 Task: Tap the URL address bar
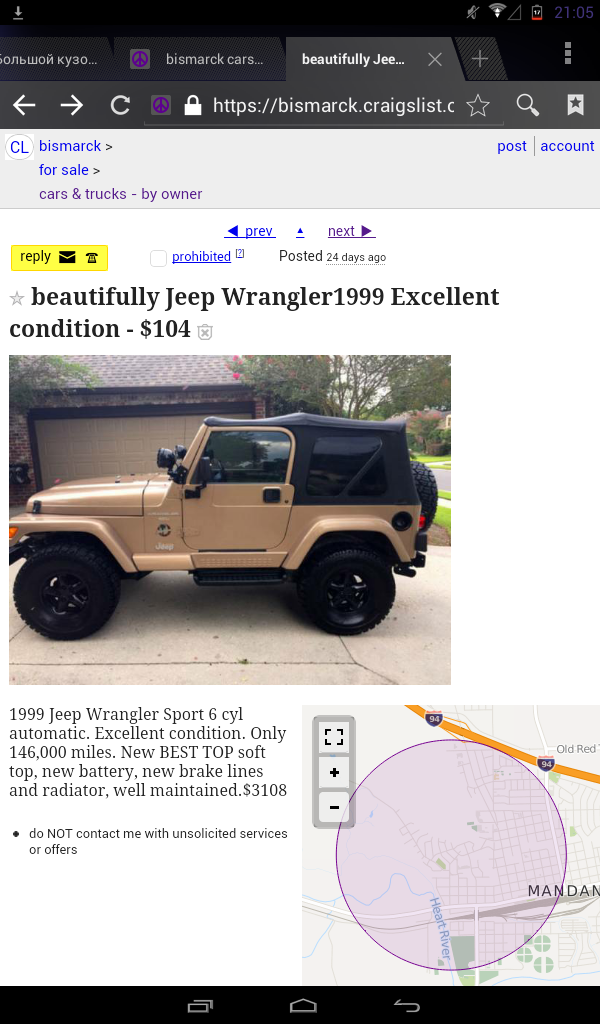332,105
